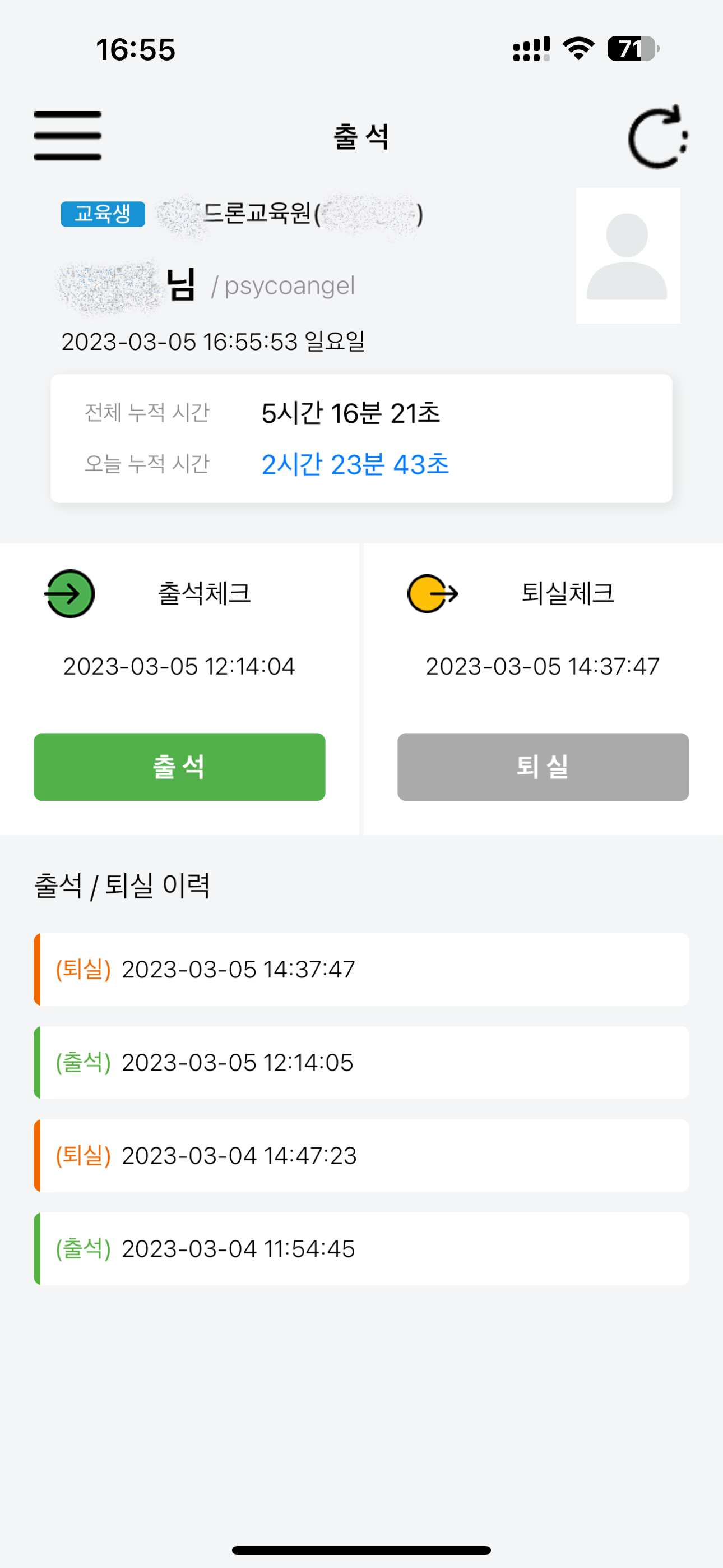Select the (퇴실) 2023-03-04 14:47:23 history entry

pos(361,1155)
